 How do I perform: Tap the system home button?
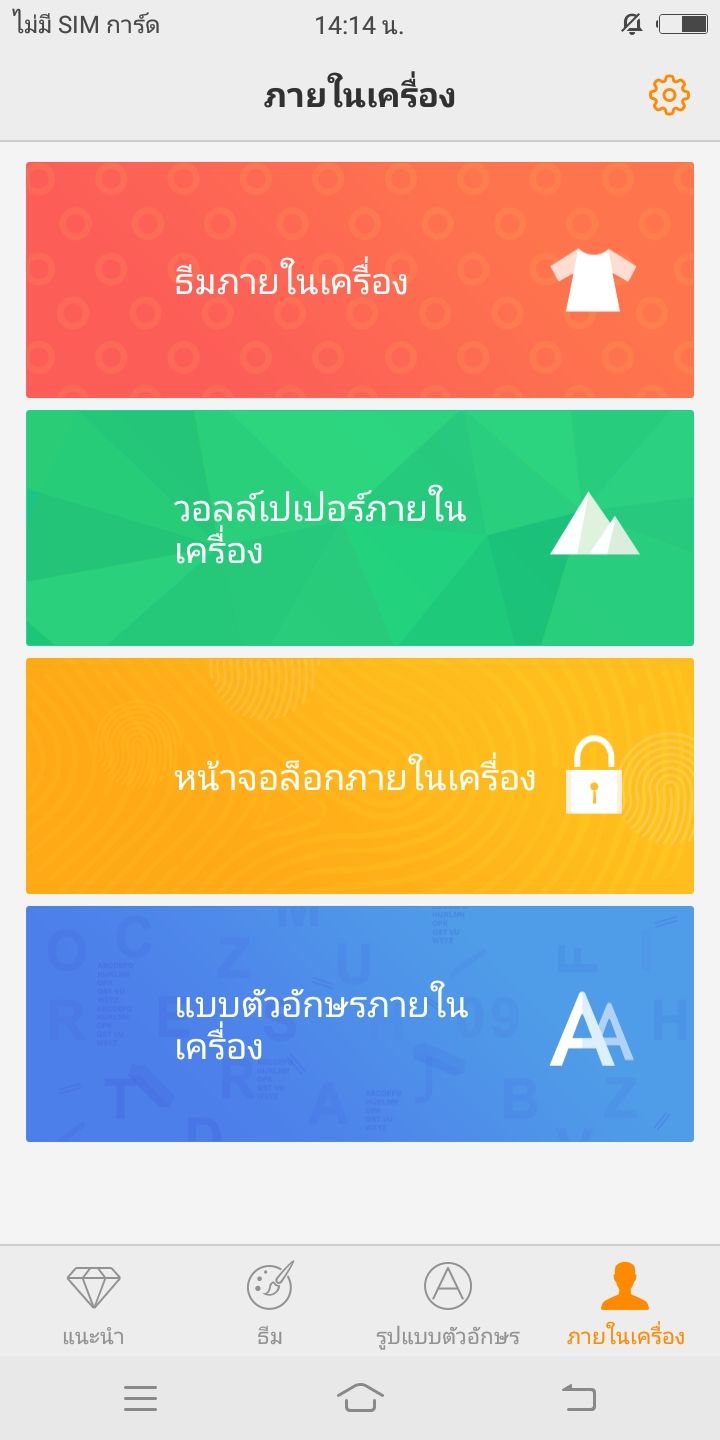[360, 1398]
